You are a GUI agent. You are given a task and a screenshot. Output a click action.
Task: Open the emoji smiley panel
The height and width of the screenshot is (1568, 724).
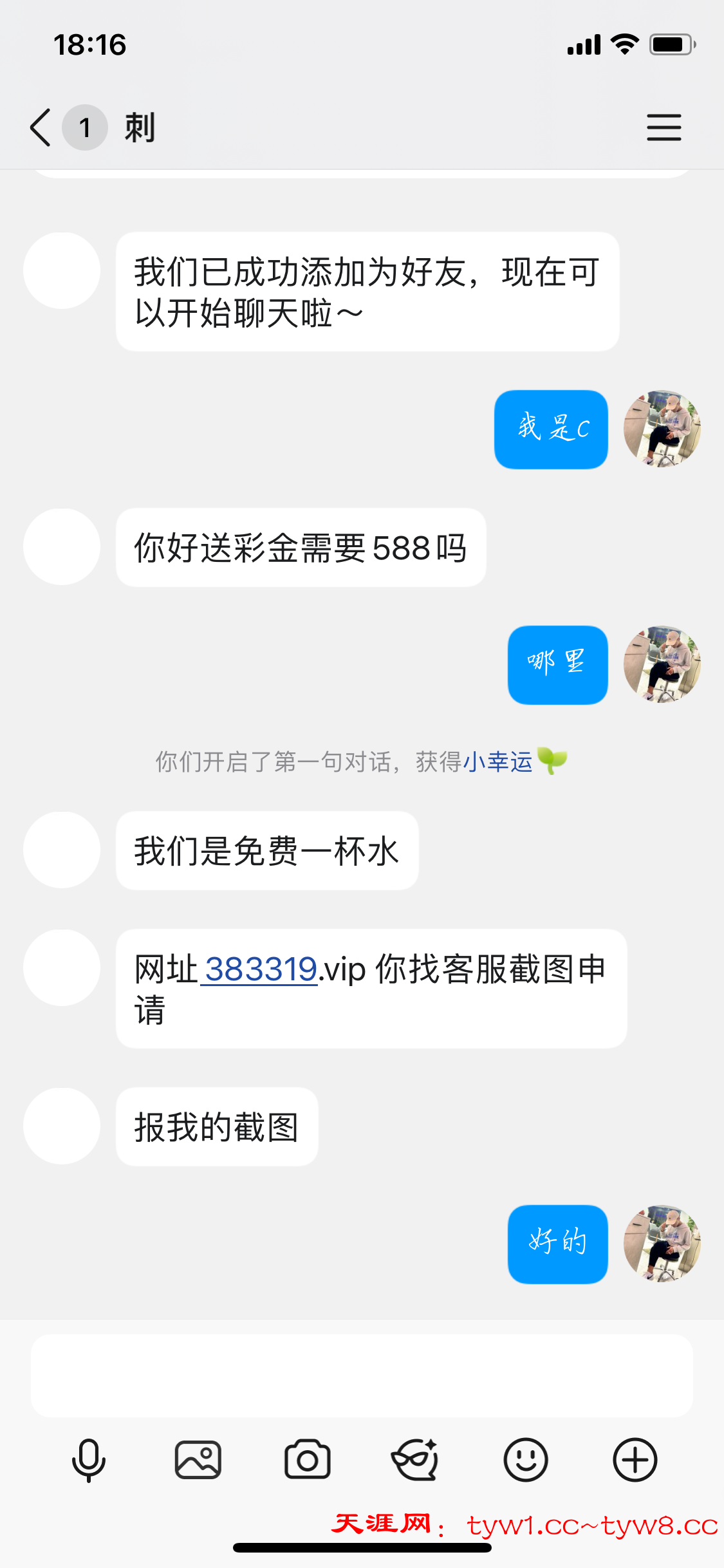[x=525, y=1460]
